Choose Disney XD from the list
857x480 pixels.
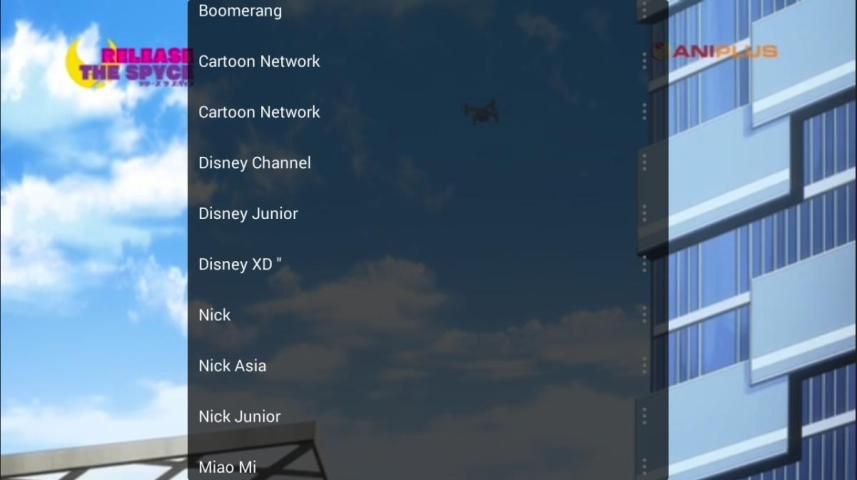[x=240, y=264]
